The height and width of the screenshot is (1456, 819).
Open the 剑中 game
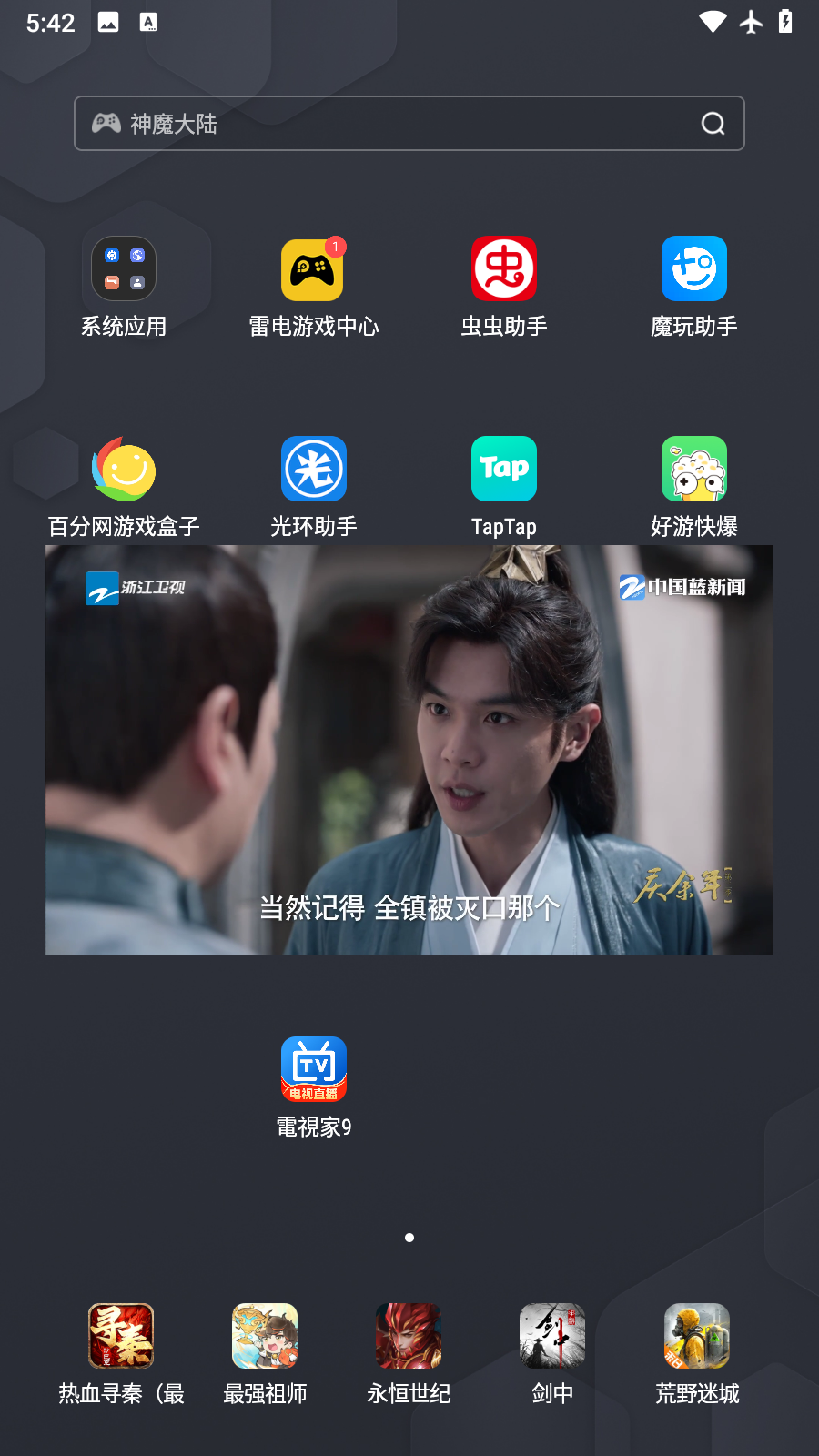coord(552,1336)
